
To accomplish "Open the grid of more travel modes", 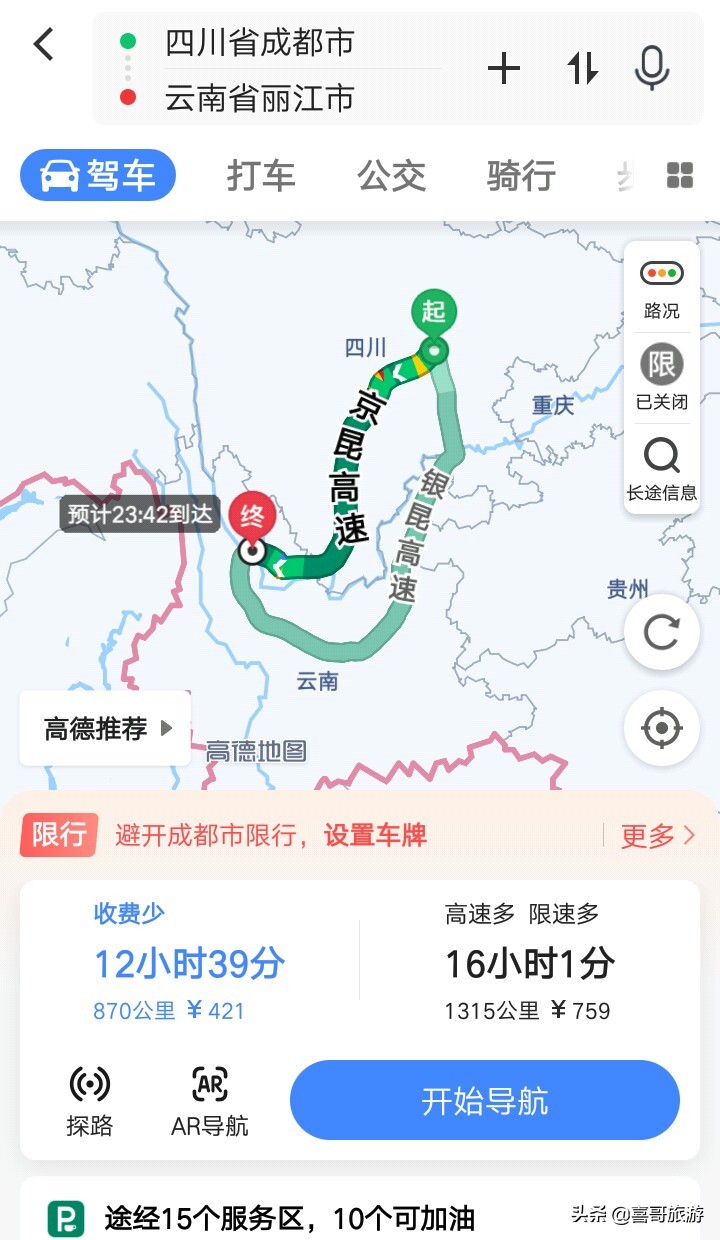I will click(680, 176).
